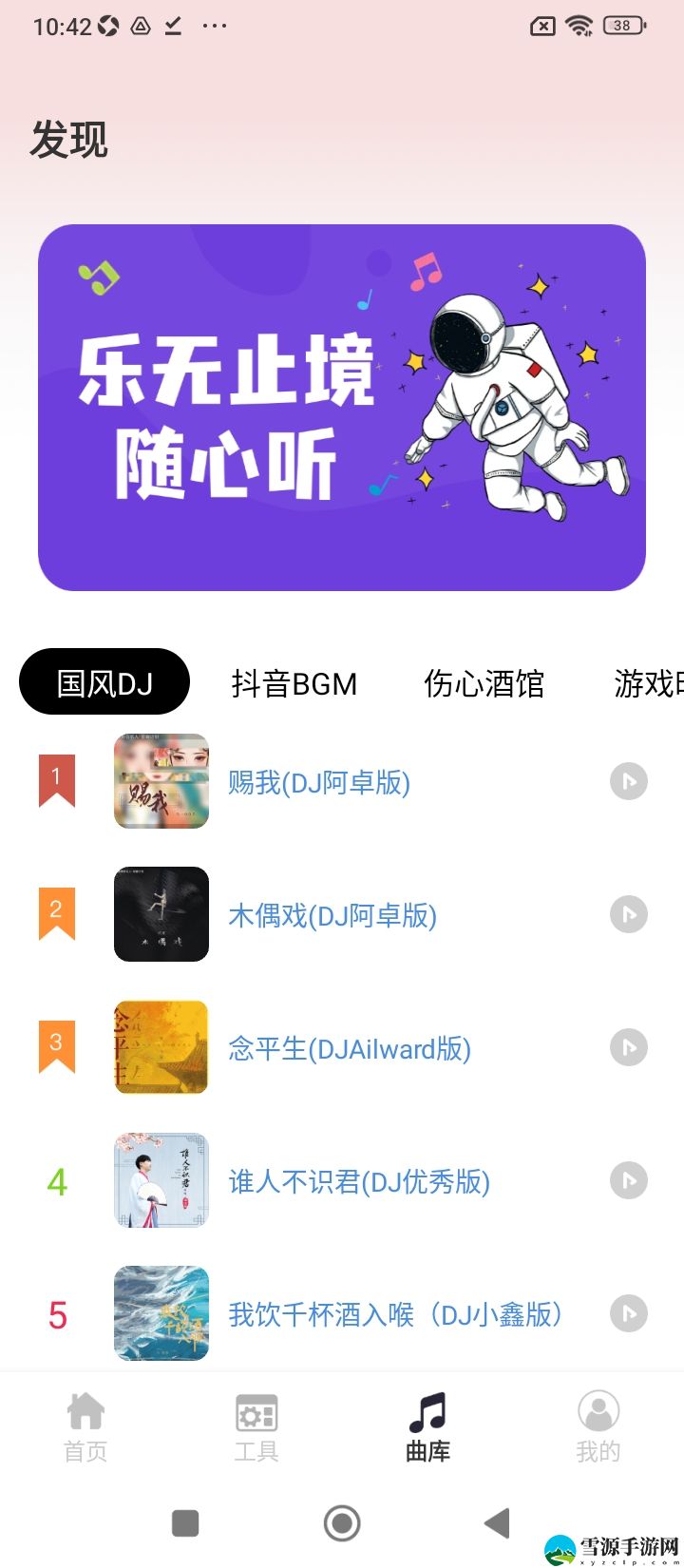684x1568 pixels.
Task: Open song 我饮千杯酒入喉（DJ小鑫版）
Action: click(x=396, y=1314)
